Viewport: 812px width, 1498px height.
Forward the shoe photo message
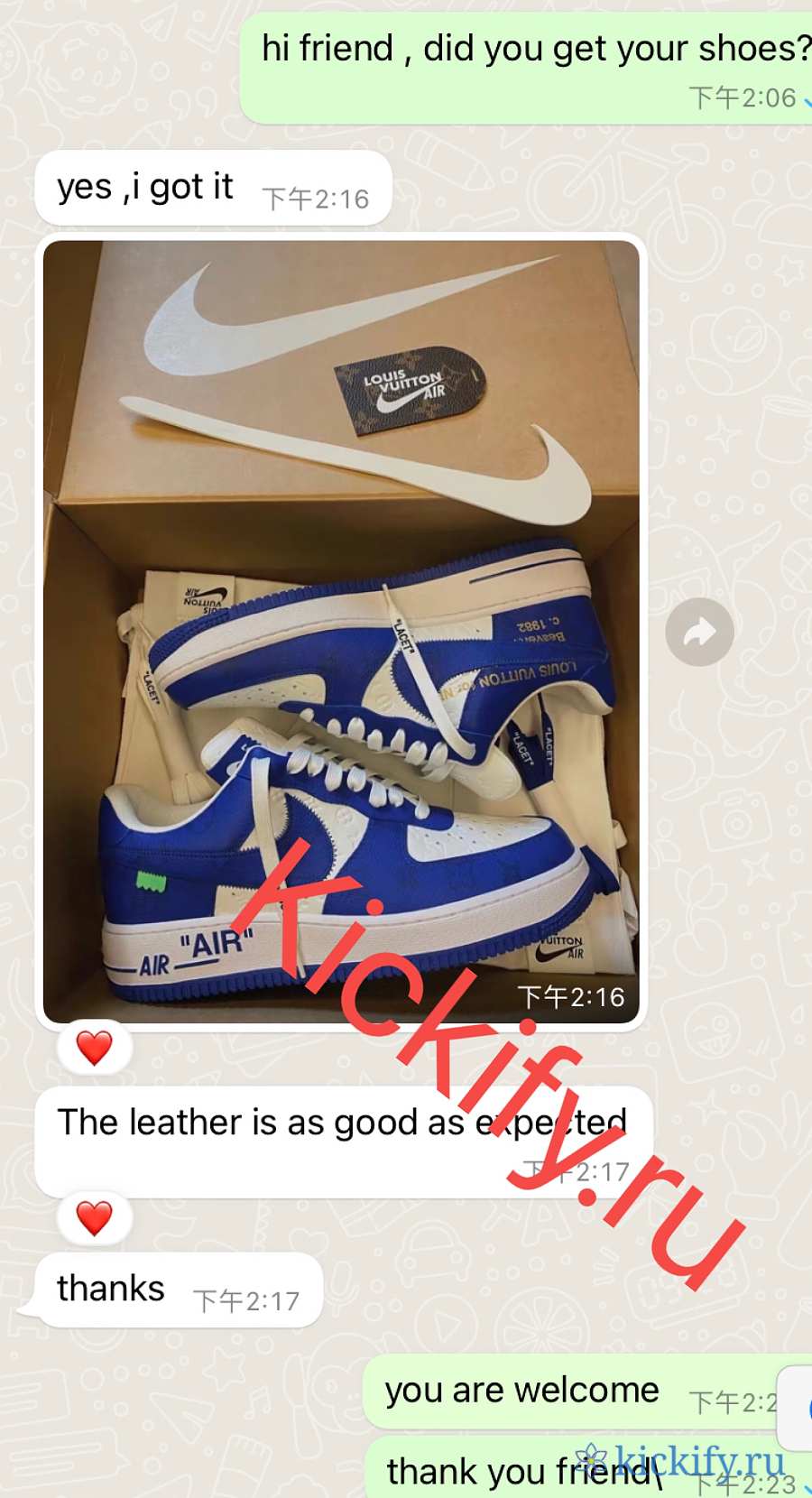699,632
